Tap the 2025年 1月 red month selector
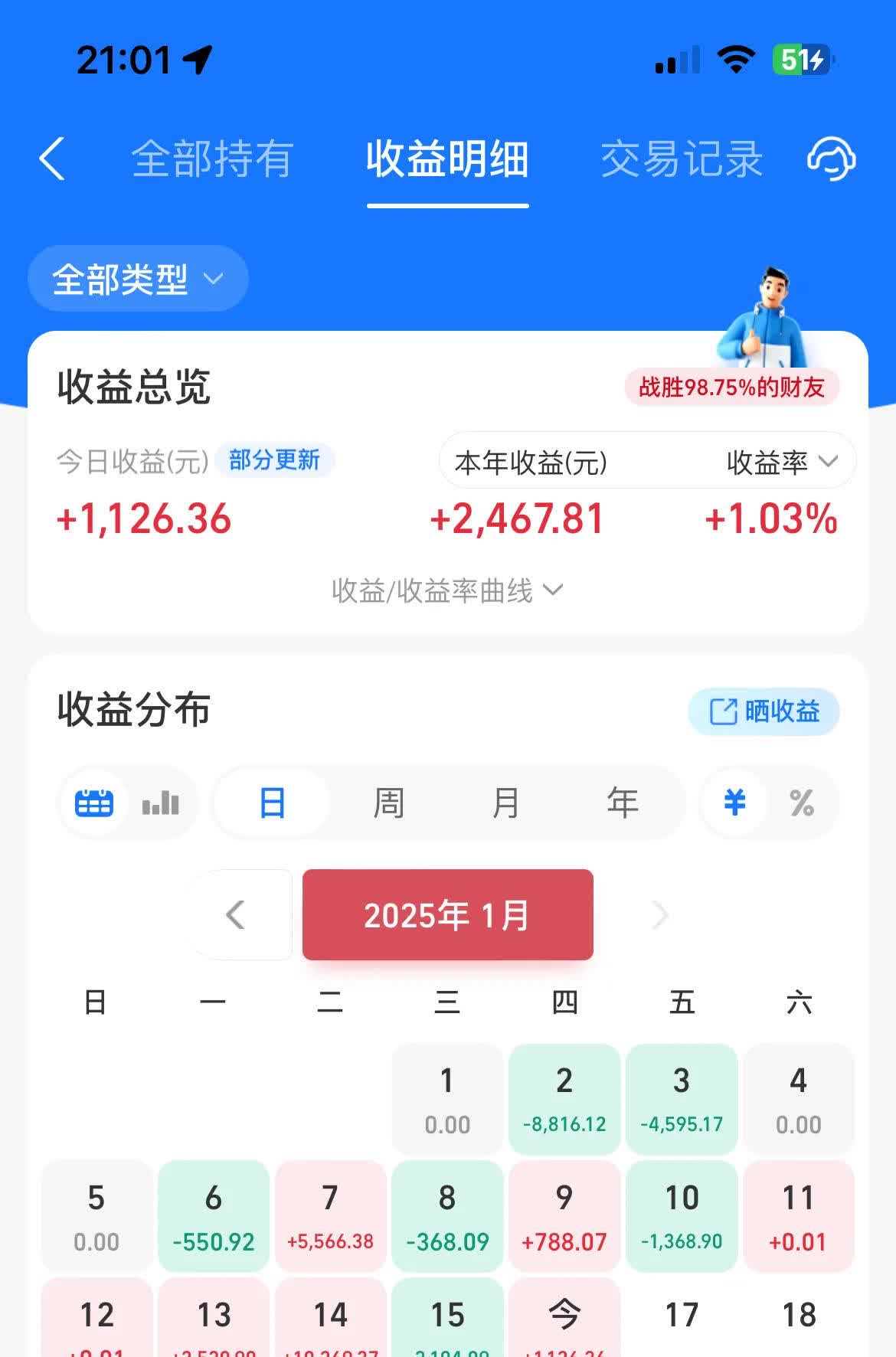The width and height of the screenshot is (896, 1357). [447, 914]
